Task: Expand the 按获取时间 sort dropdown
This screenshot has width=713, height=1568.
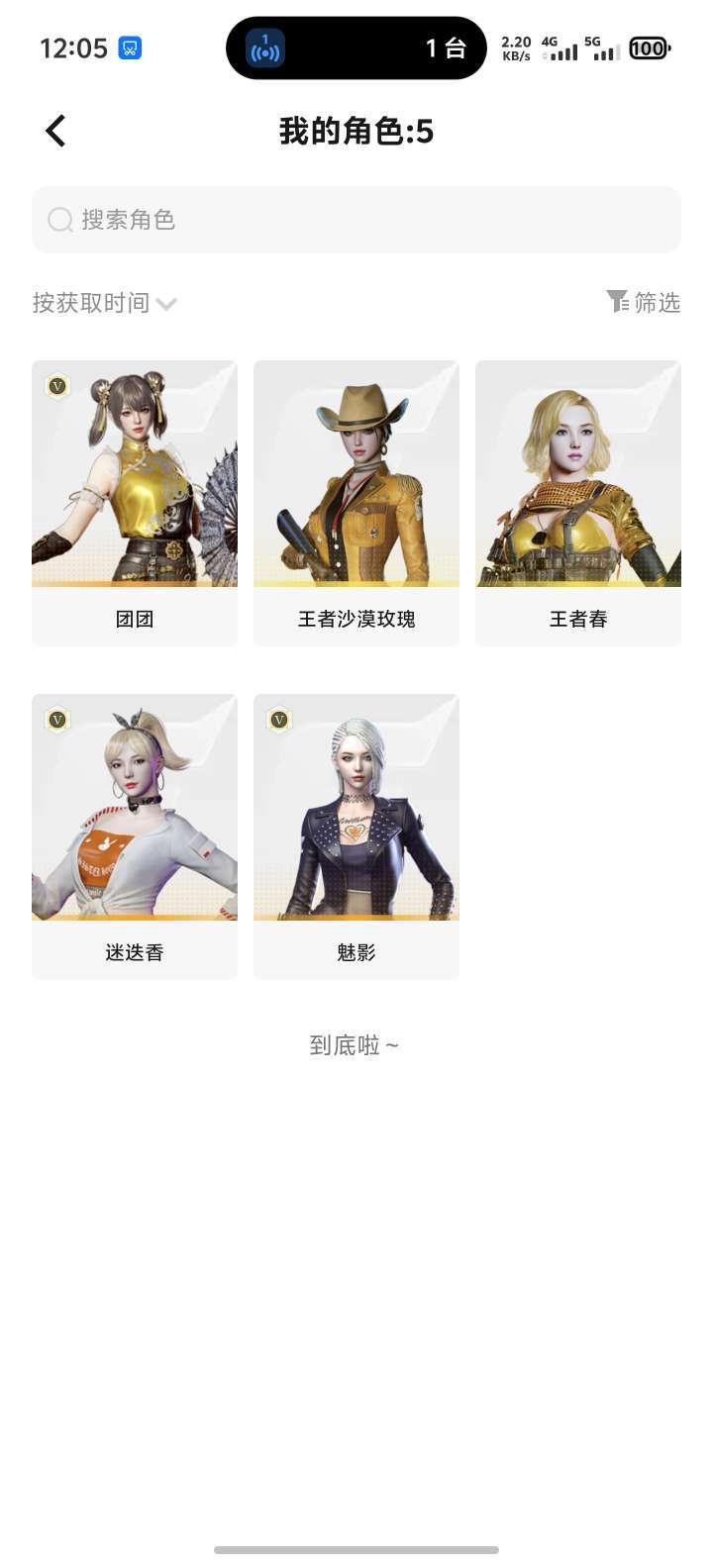Action: click(x=104, y=303)
